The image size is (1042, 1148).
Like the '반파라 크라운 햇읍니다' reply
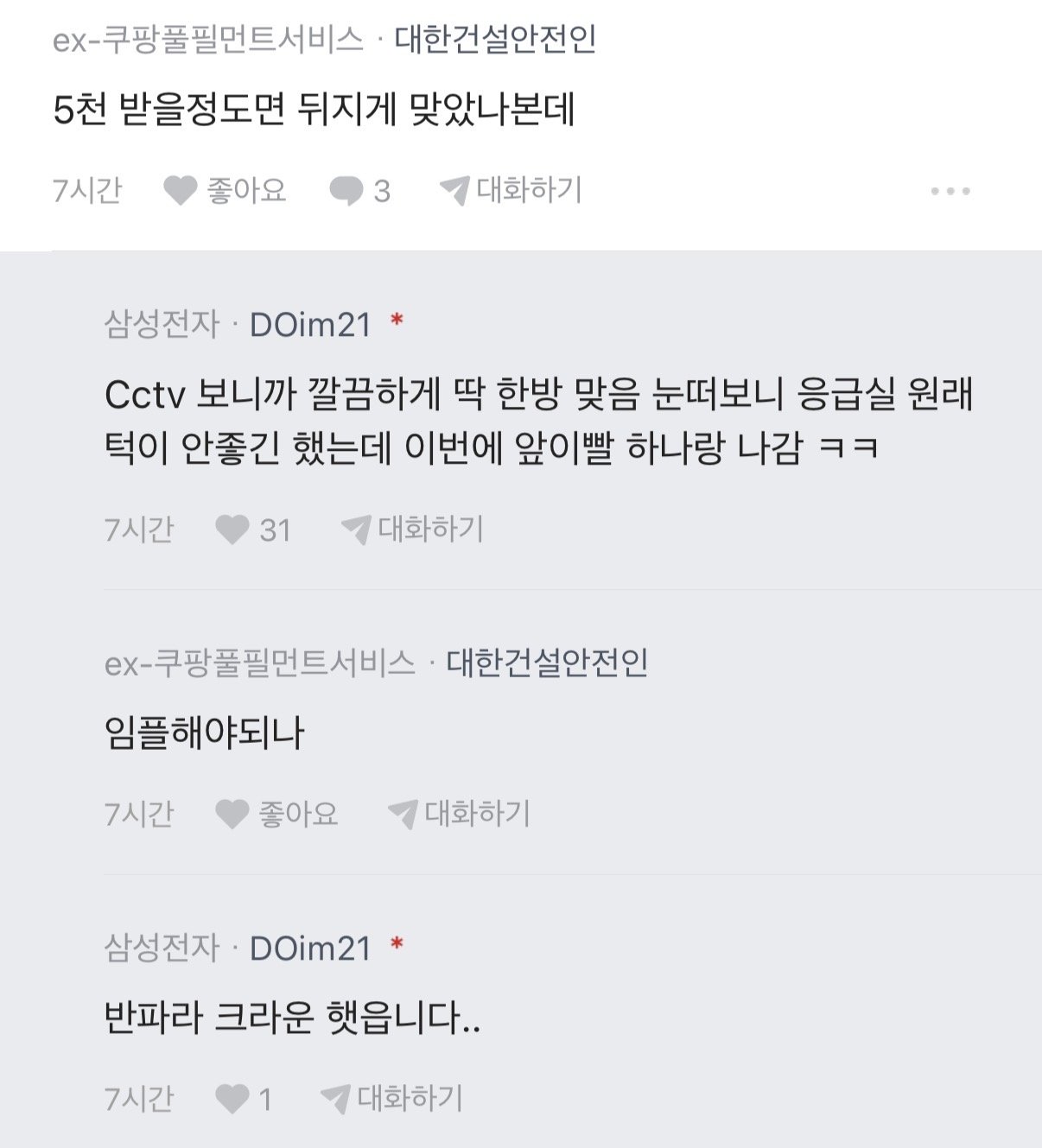242,1099
